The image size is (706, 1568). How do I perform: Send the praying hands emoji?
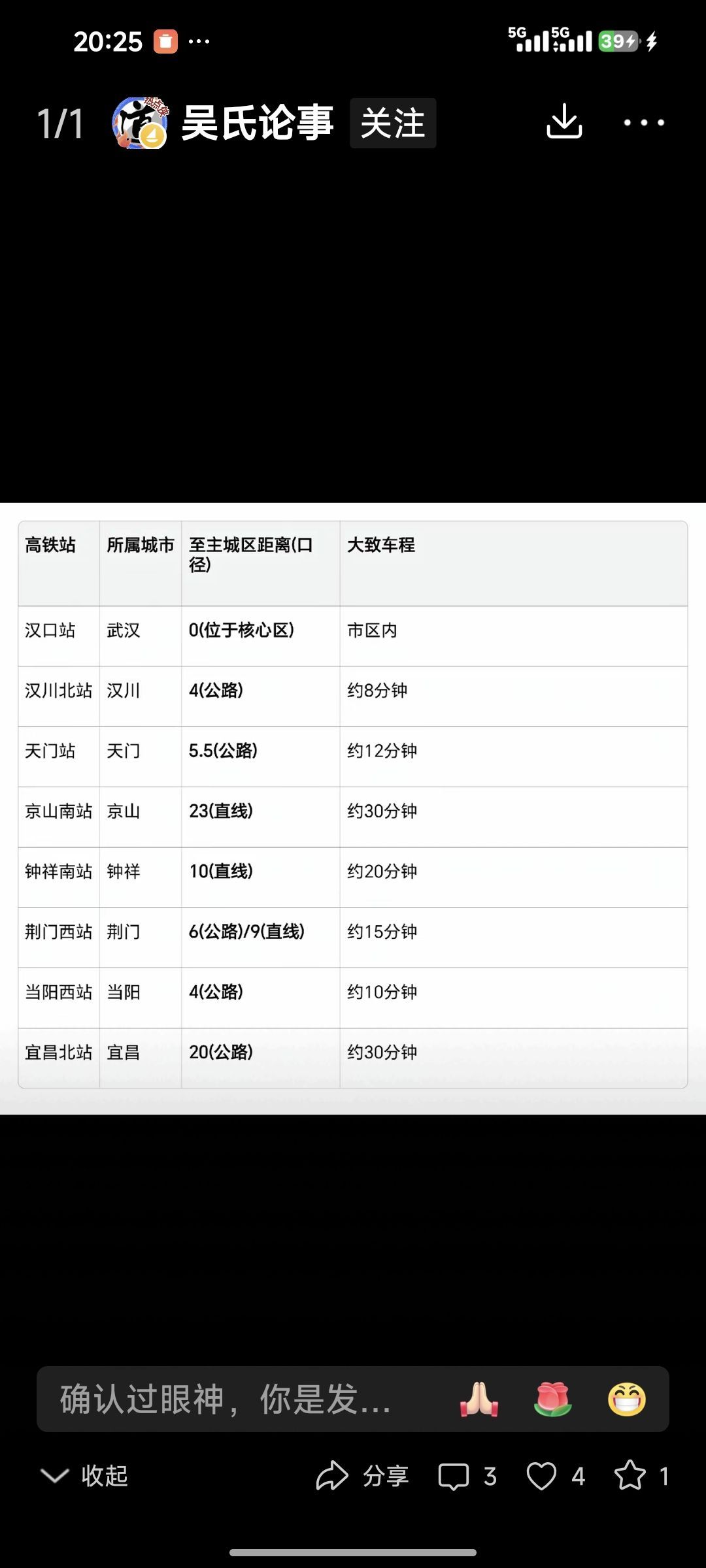[x=479, y=1399]
